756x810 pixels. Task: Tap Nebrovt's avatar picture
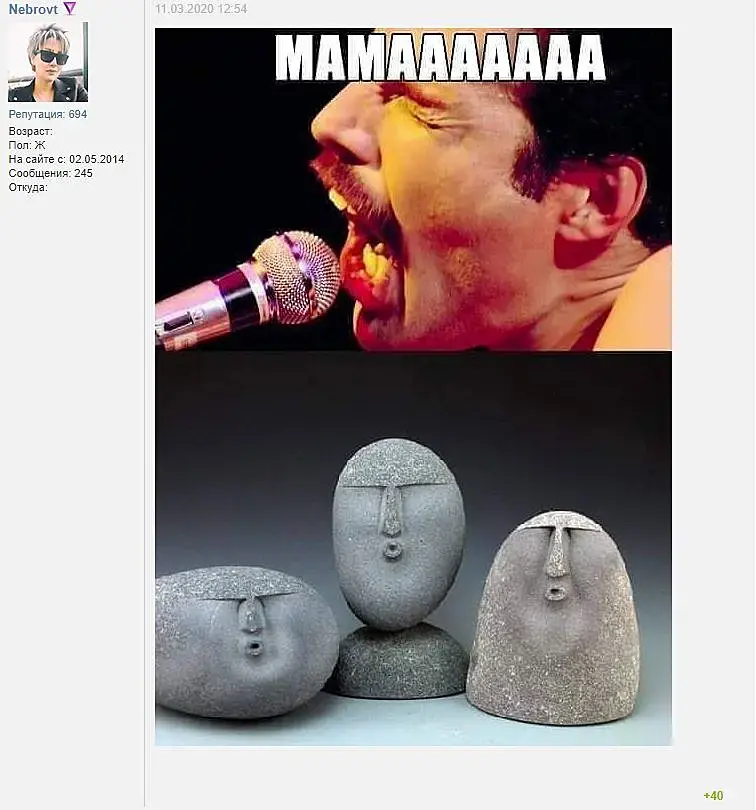(x=48, y=62)
